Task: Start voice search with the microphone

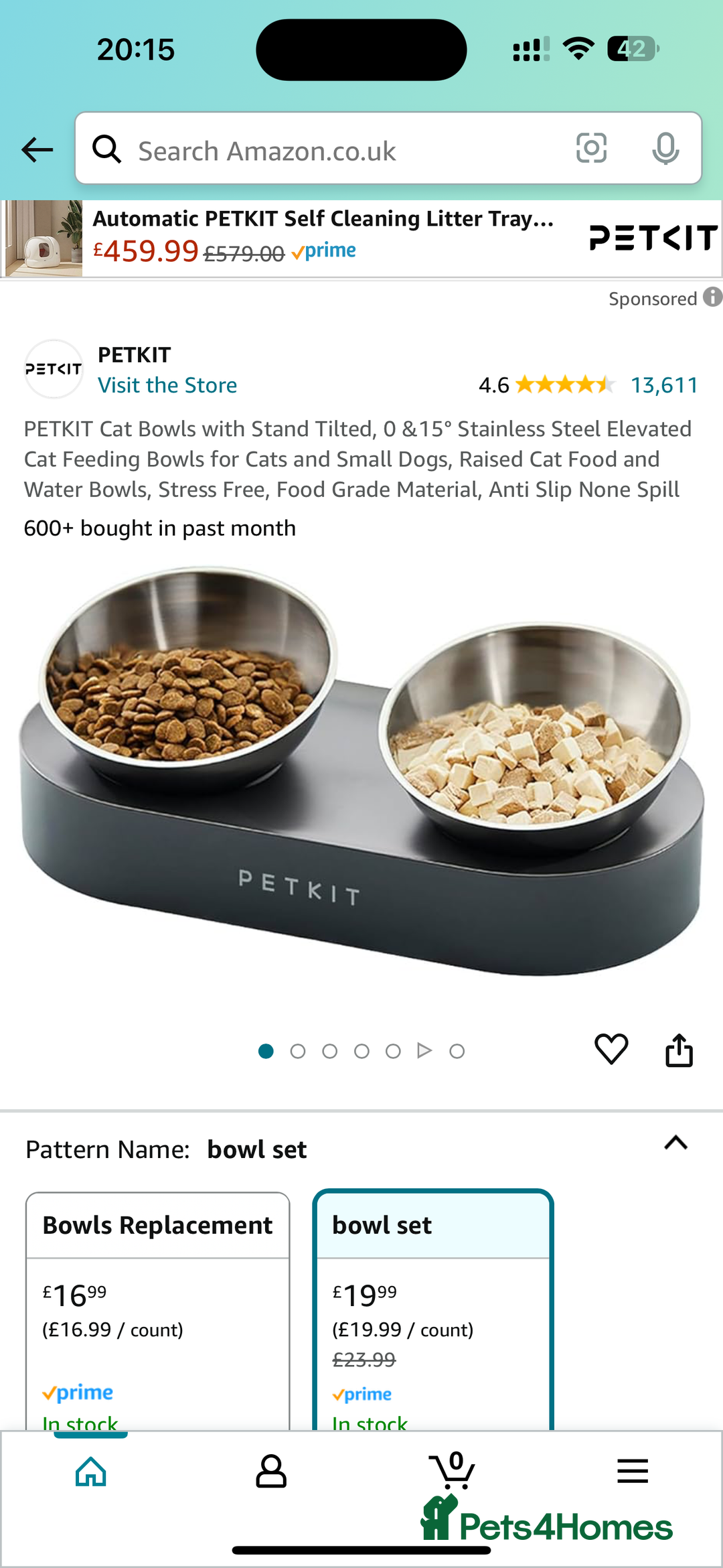Action: [x=665, y=148]
